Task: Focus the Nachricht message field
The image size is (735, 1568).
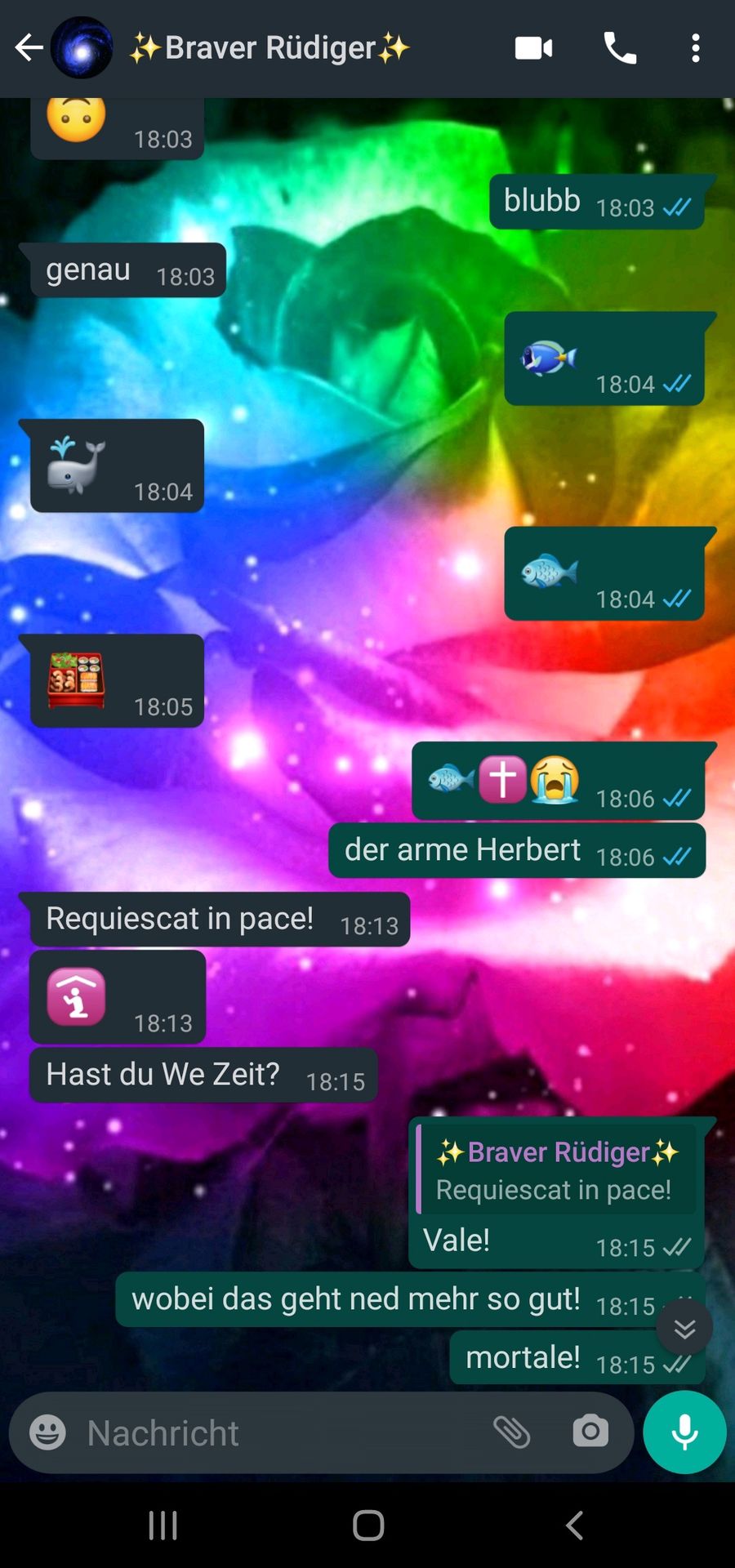Action: click(x=278, y=1432)
